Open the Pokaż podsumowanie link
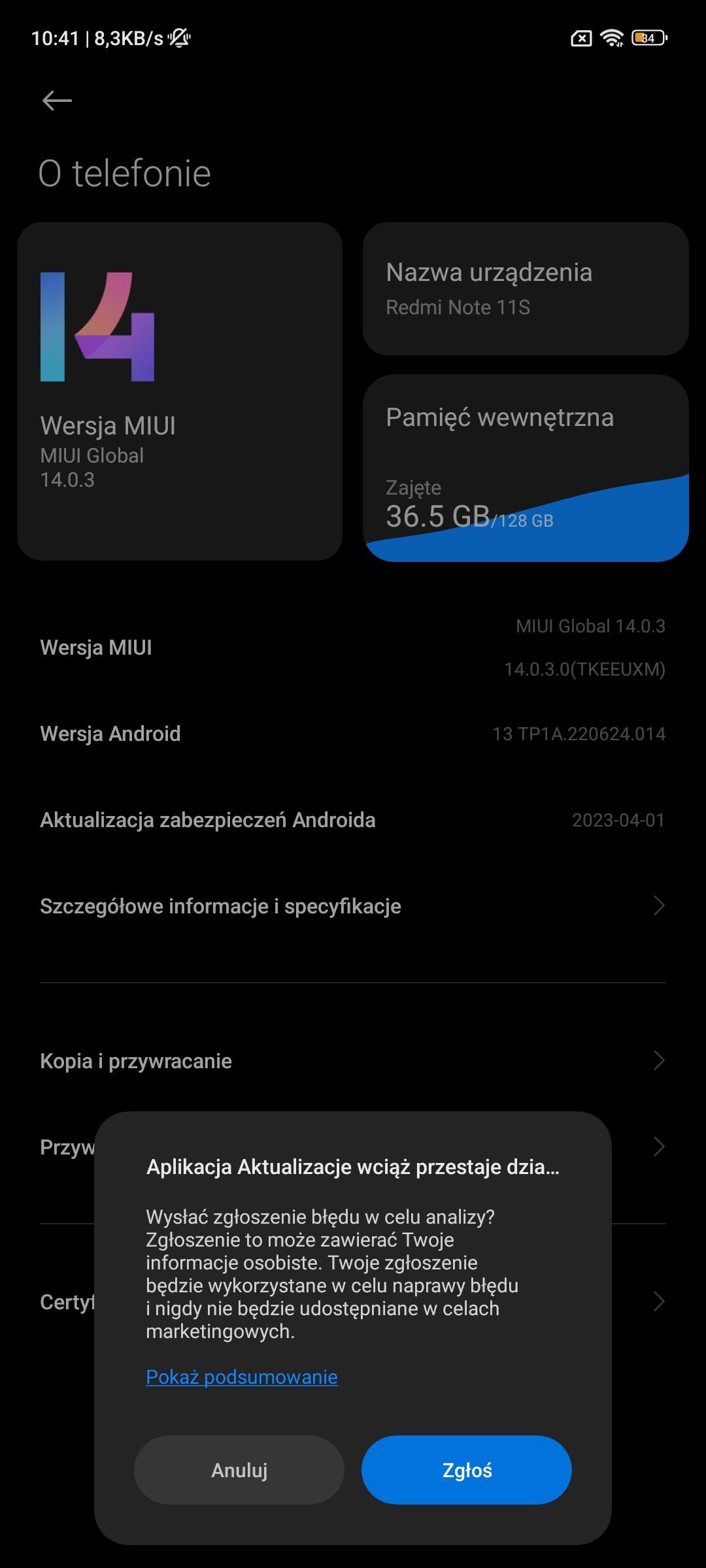This screenshot has height=1568, width=706. [241, 1377]
